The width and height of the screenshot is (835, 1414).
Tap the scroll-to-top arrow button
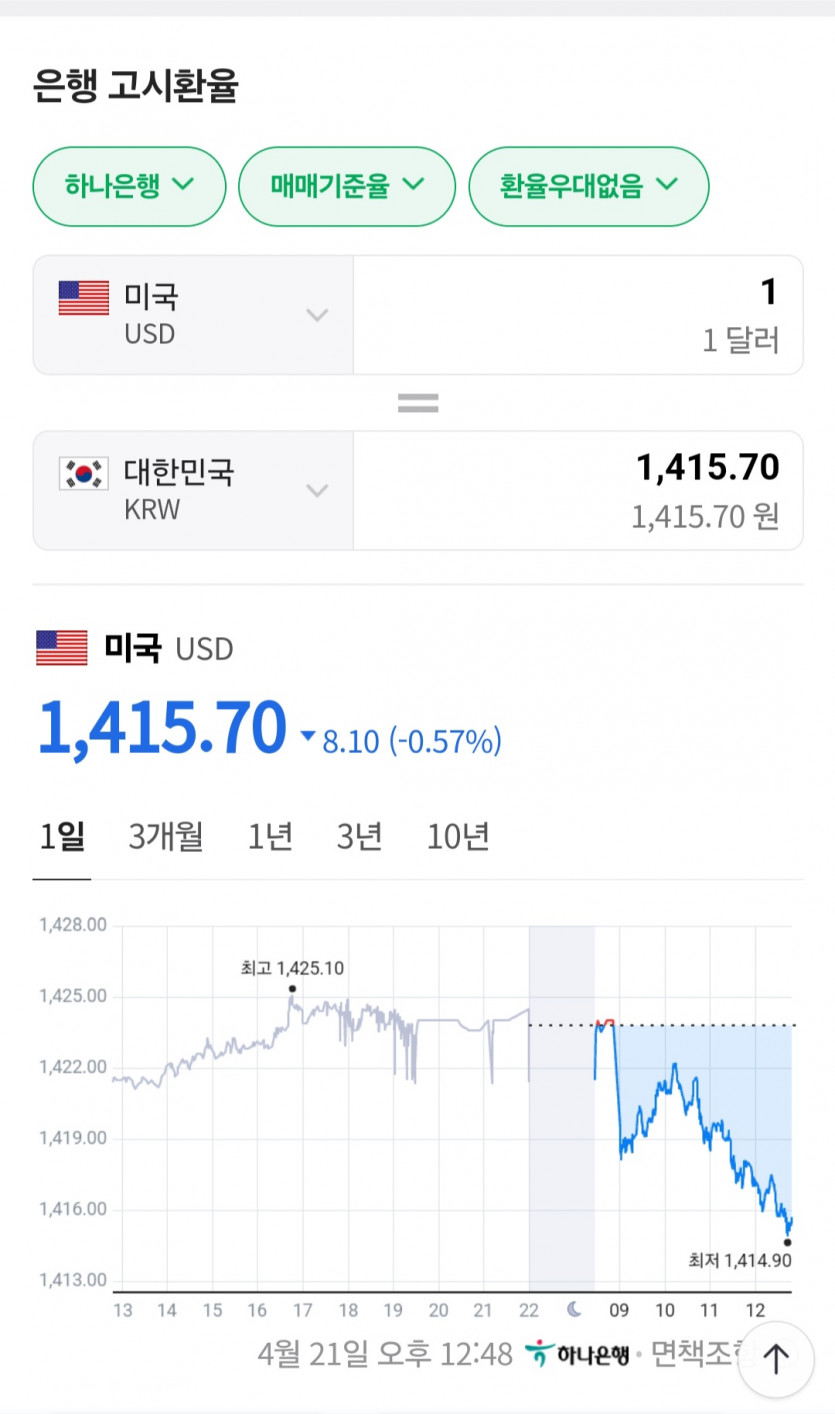[776, 1359]
